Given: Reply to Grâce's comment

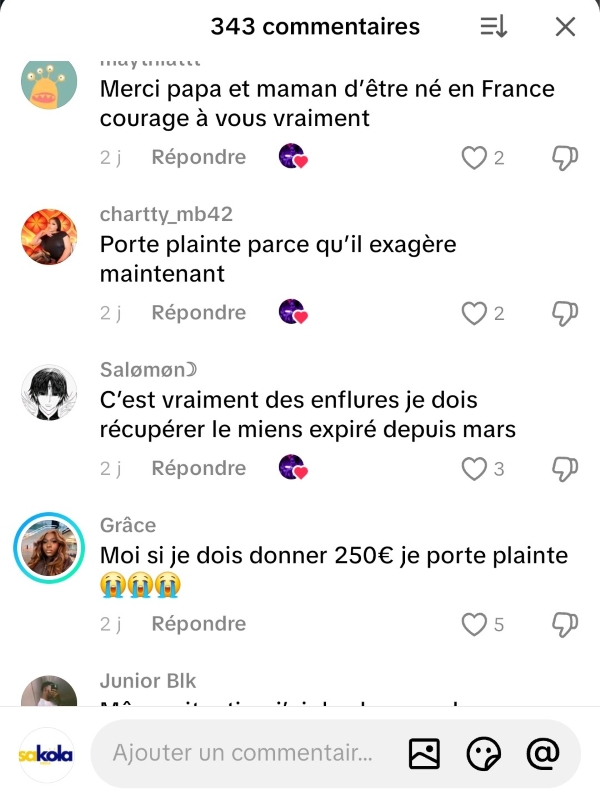Looking at the screenshot, I should click(x=198, y=624).
